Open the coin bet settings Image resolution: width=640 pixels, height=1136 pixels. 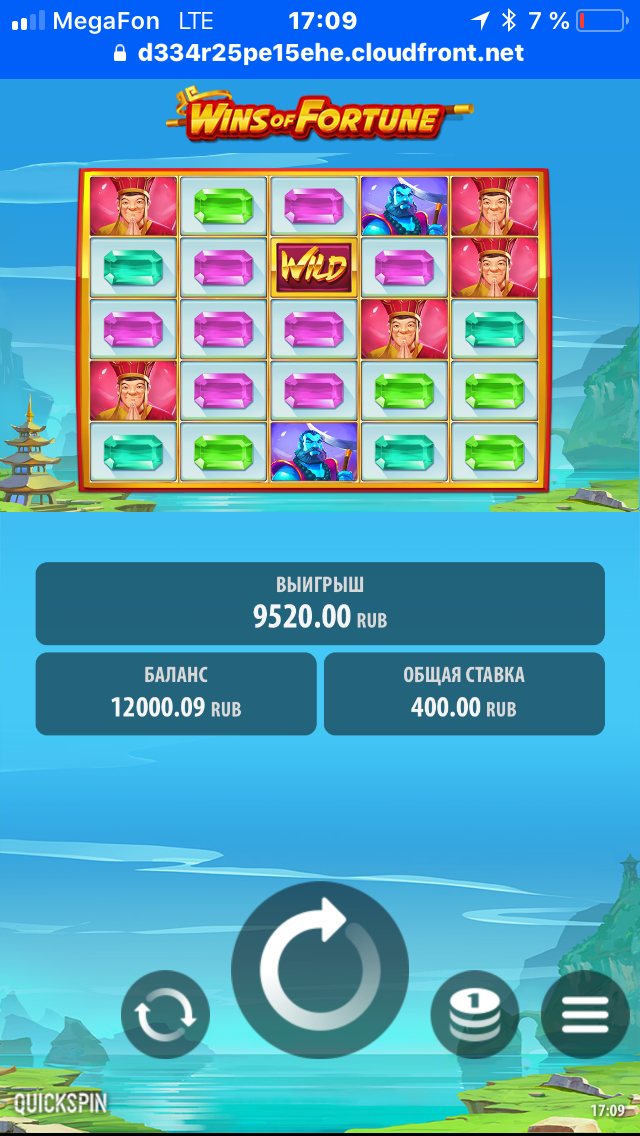tap(474, 1015)
